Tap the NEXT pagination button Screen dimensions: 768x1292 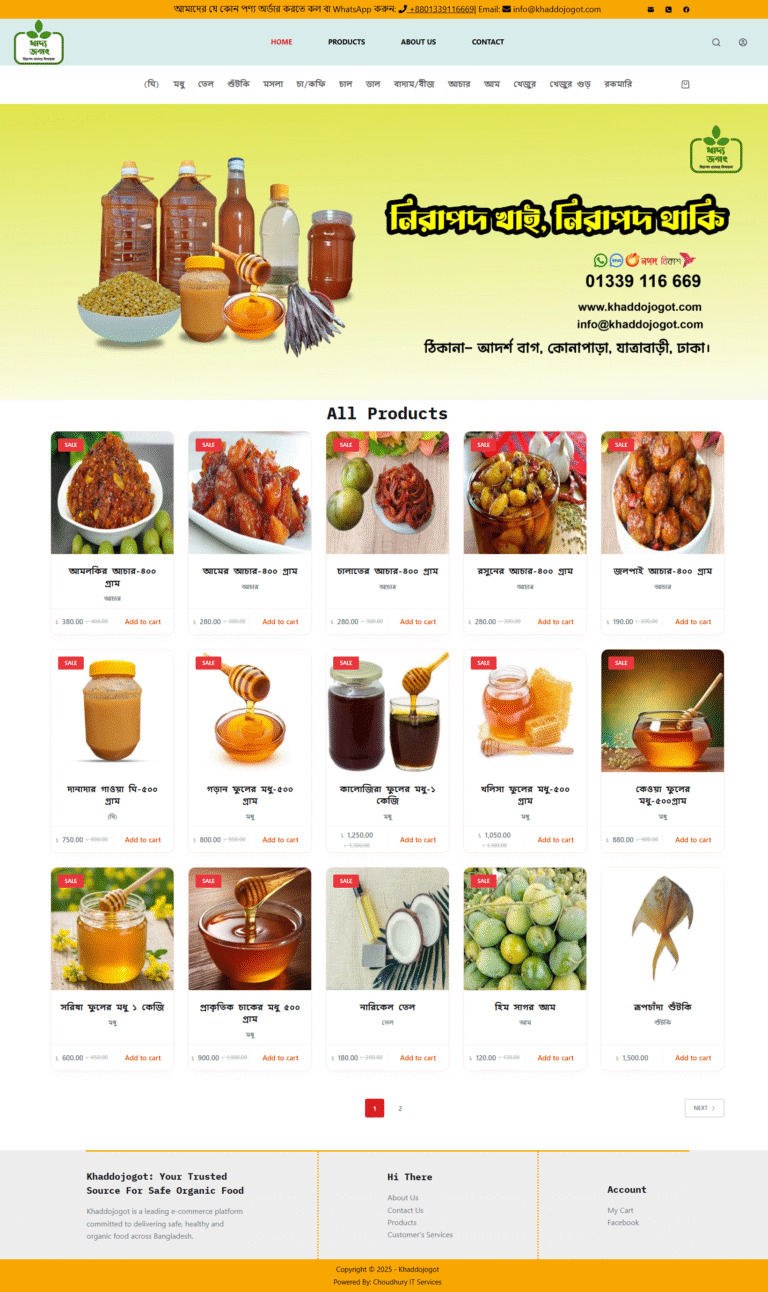(x=704, y=1108)
